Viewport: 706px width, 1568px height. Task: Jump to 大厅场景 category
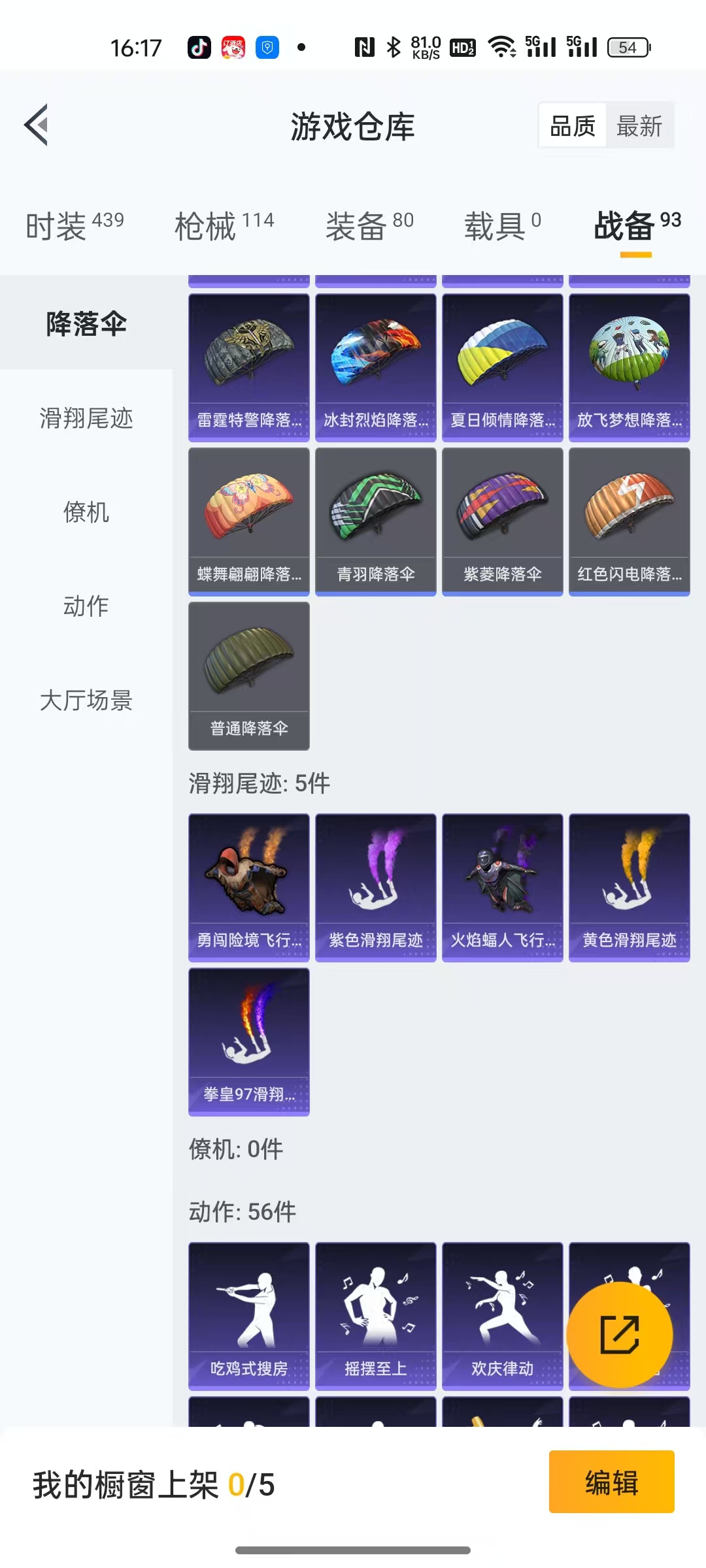[x=86, y=700]
